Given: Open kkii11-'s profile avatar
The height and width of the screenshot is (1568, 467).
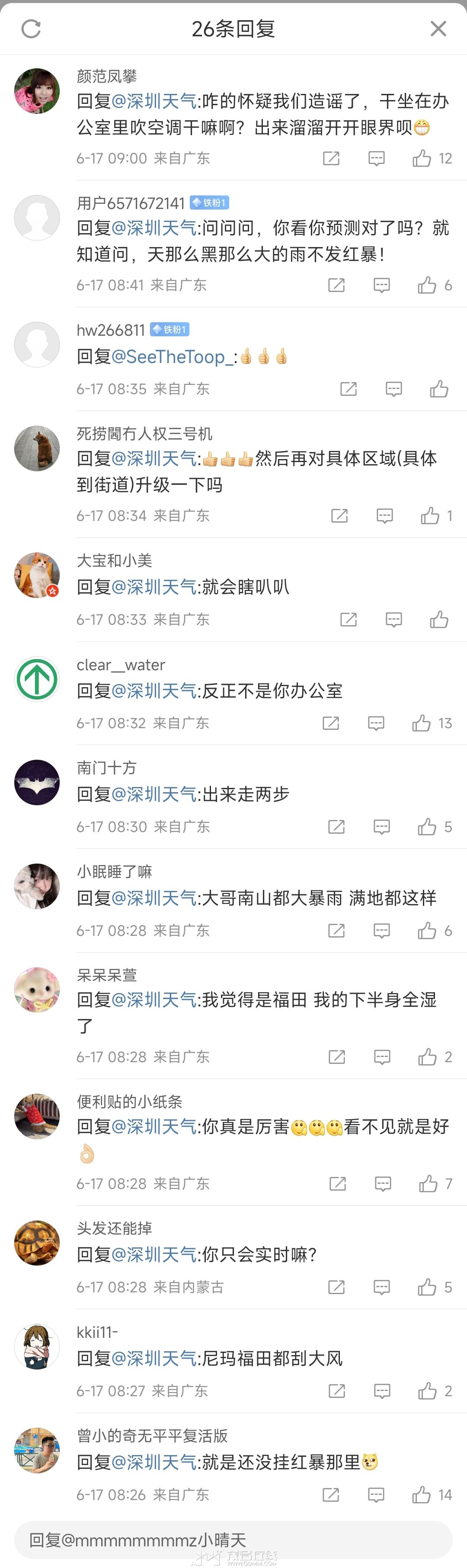Looking at the screenshot, I should click(37, 1346).
